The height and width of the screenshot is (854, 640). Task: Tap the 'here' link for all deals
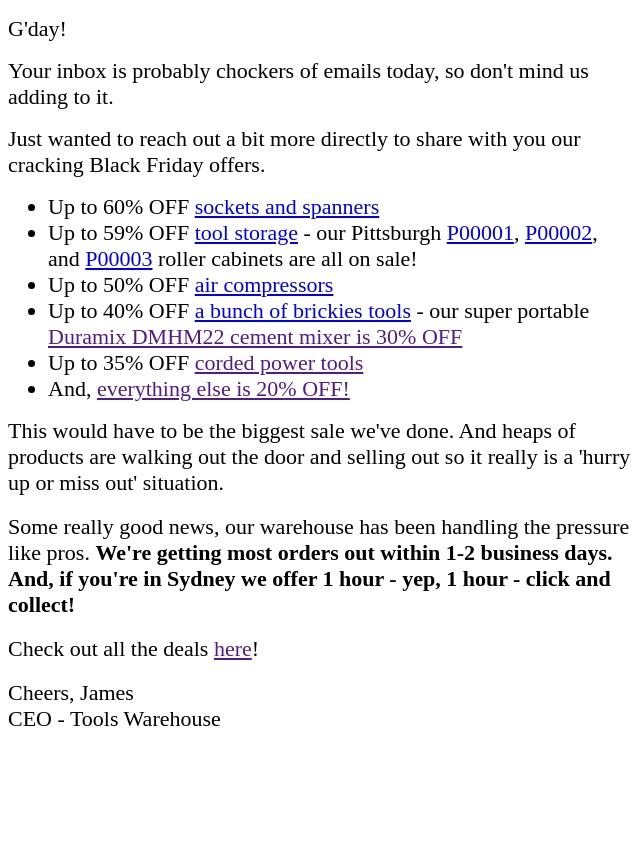coord(232,649)
